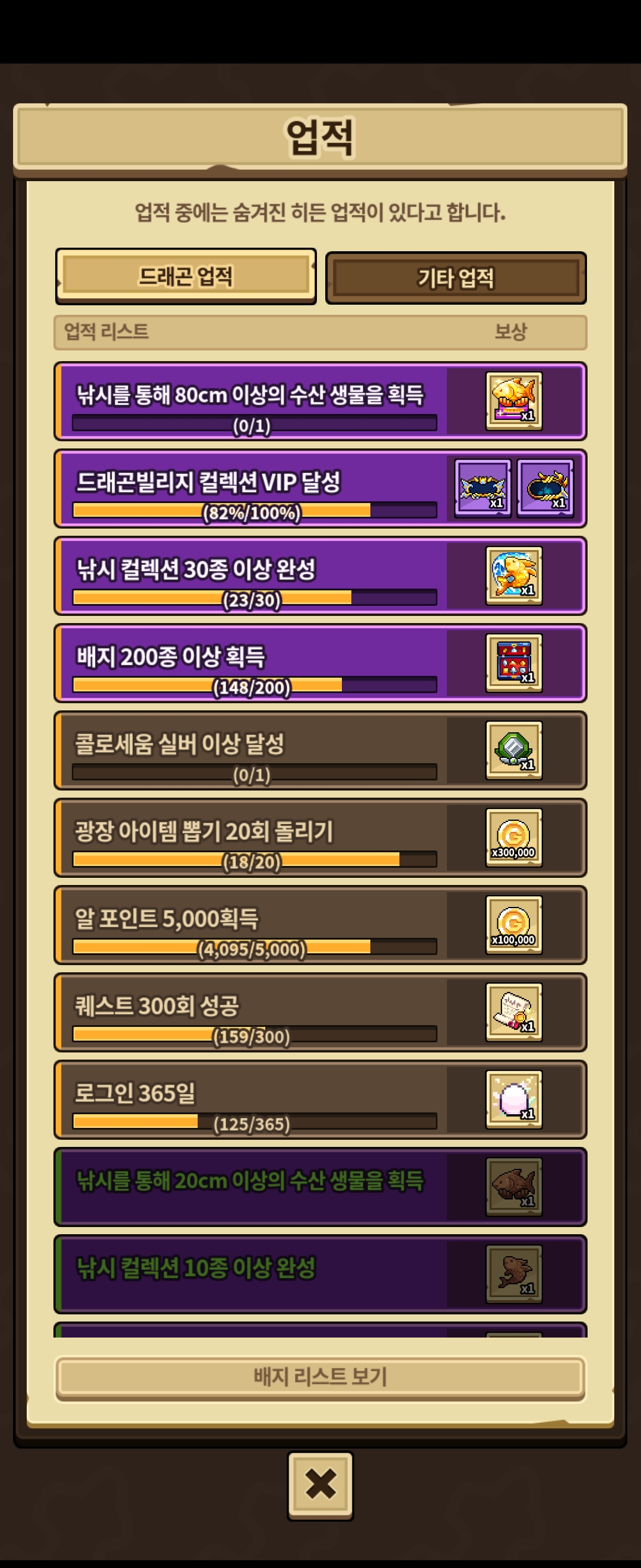View the 퀘스트 300회 scroll reward
Viewport: 641px width, 1568px height.
click(513, 1012)
